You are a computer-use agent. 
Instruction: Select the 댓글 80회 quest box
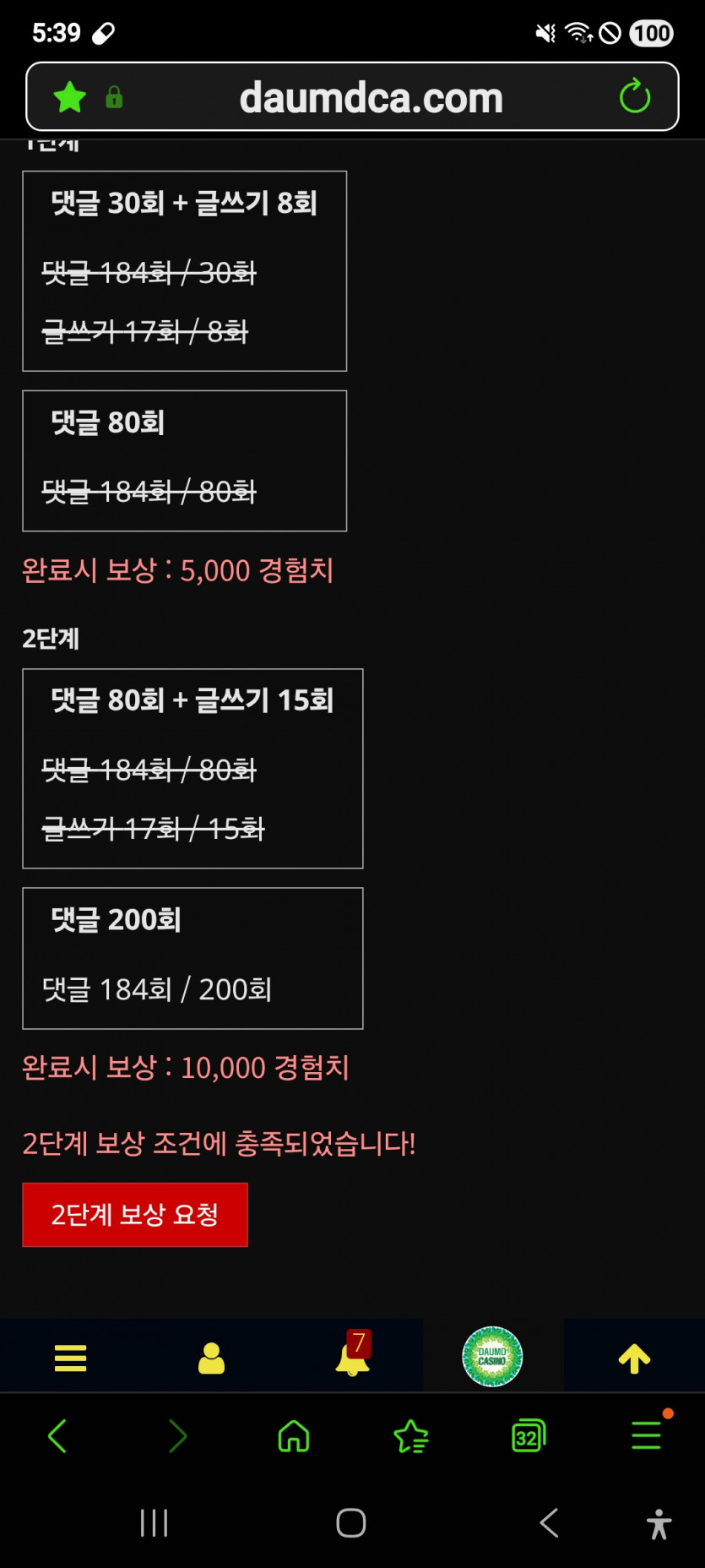point(184,460)
